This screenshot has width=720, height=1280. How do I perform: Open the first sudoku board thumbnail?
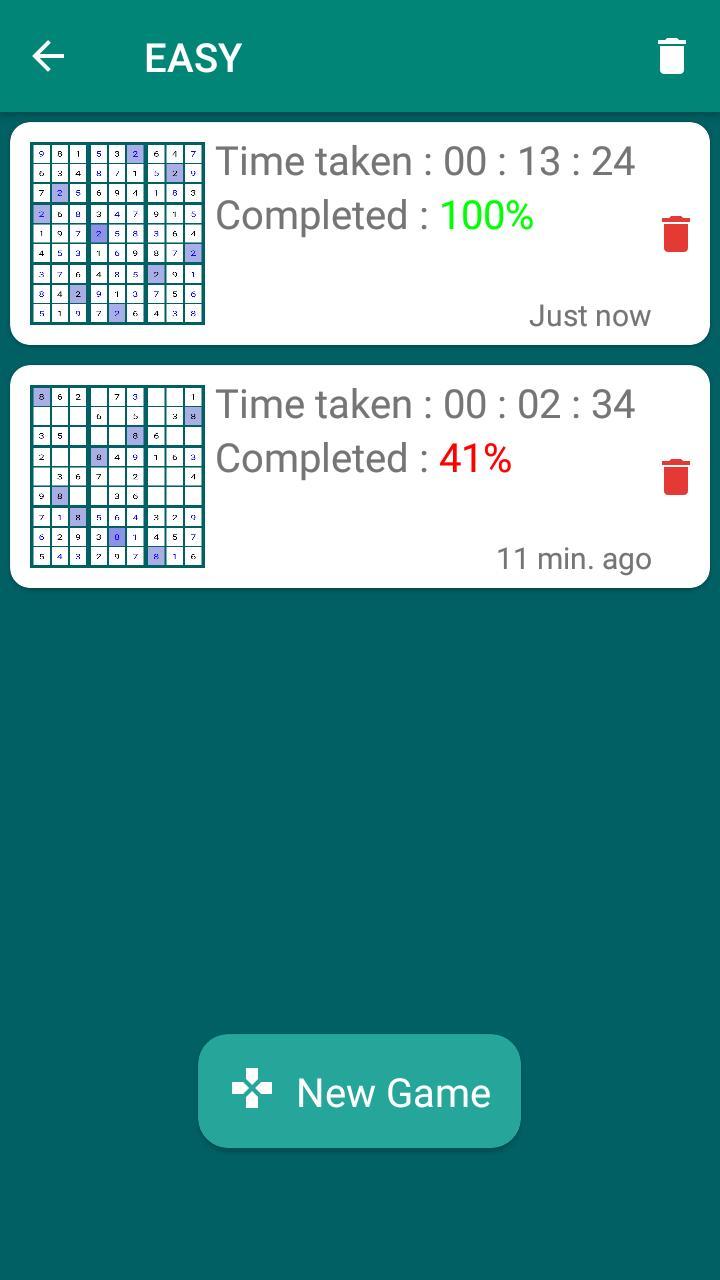pos(117,232)
